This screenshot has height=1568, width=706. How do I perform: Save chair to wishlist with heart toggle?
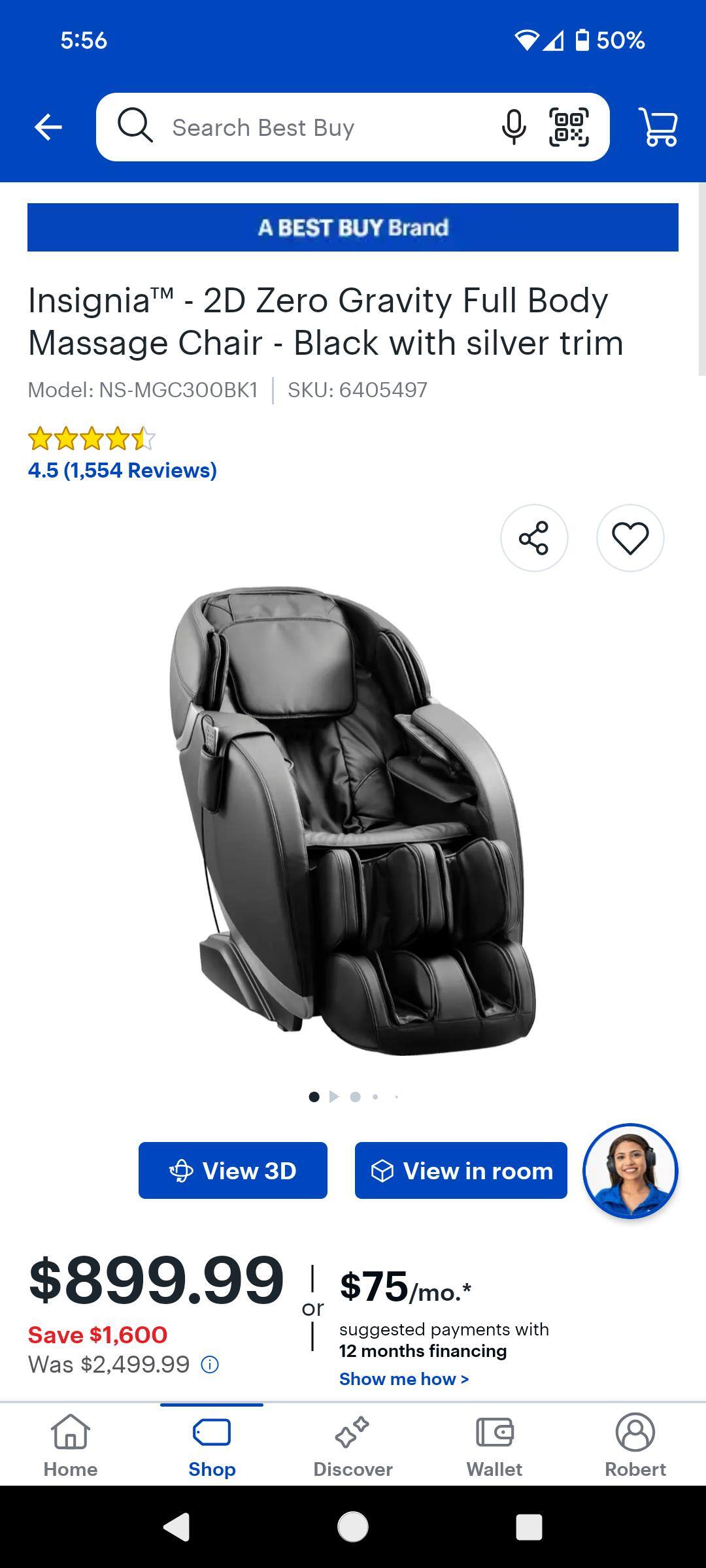click(x=630, y=537)
